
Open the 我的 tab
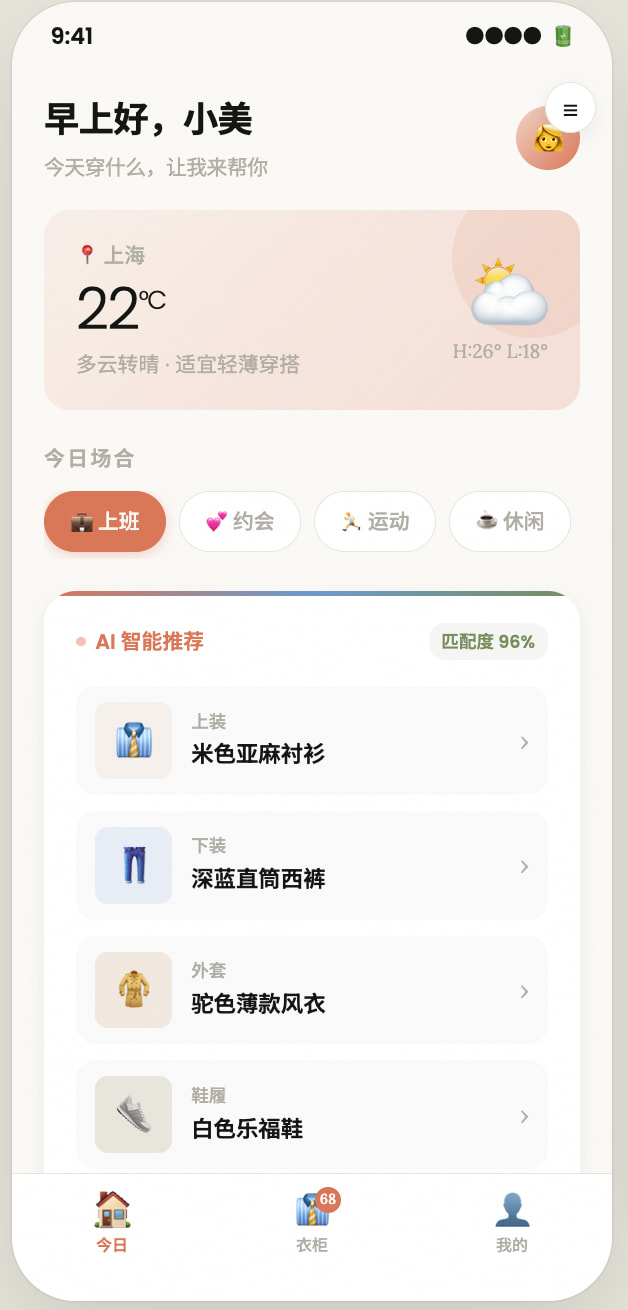[x=512, y=1221]
